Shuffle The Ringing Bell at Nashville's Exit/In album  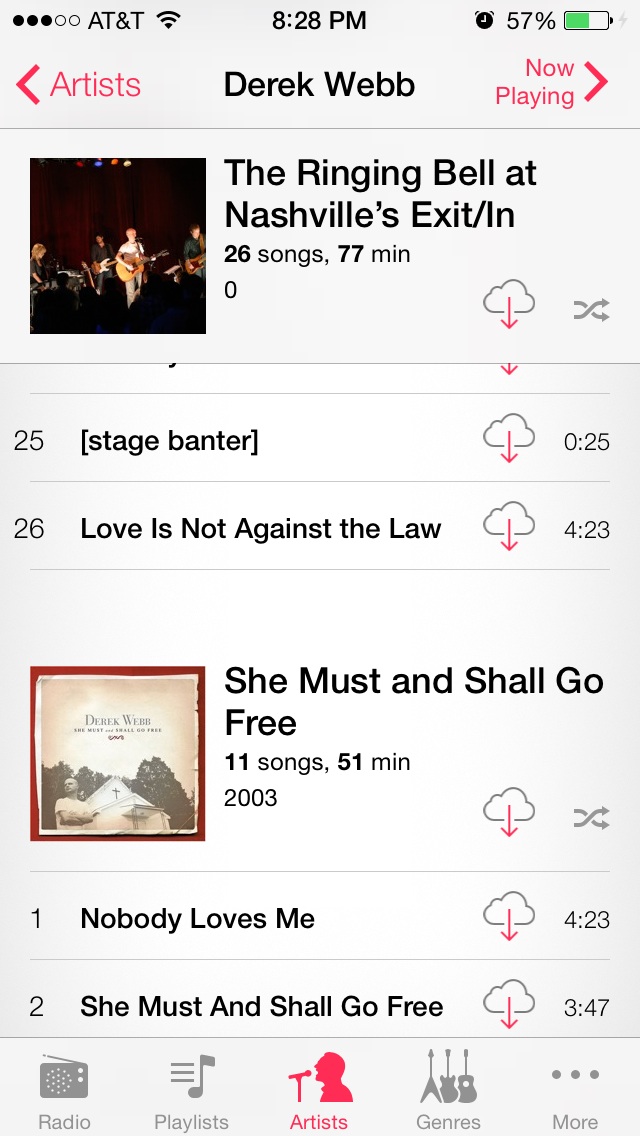pos(591,310)
